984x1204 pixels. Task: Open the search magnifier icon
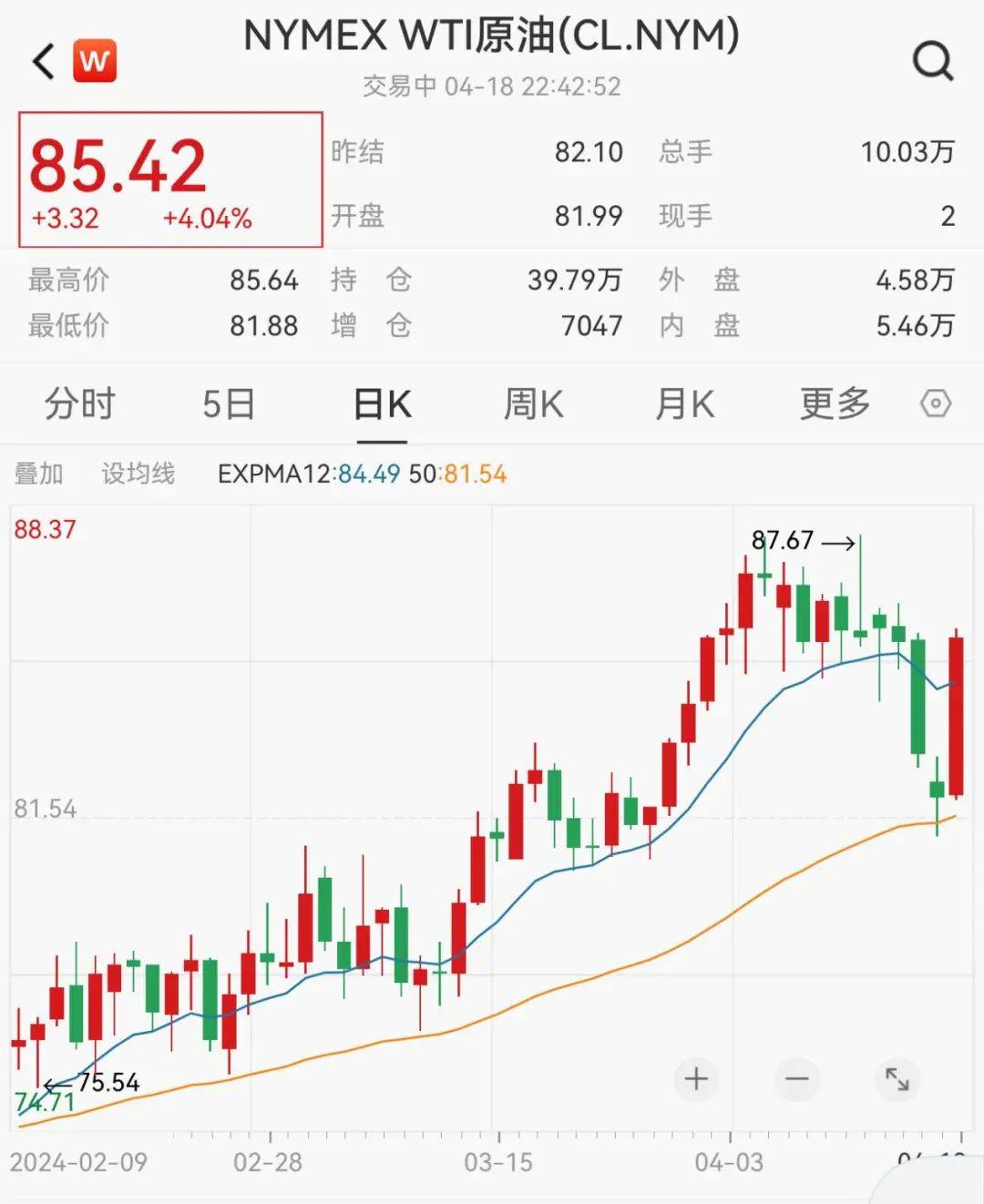tap(932, 62)
